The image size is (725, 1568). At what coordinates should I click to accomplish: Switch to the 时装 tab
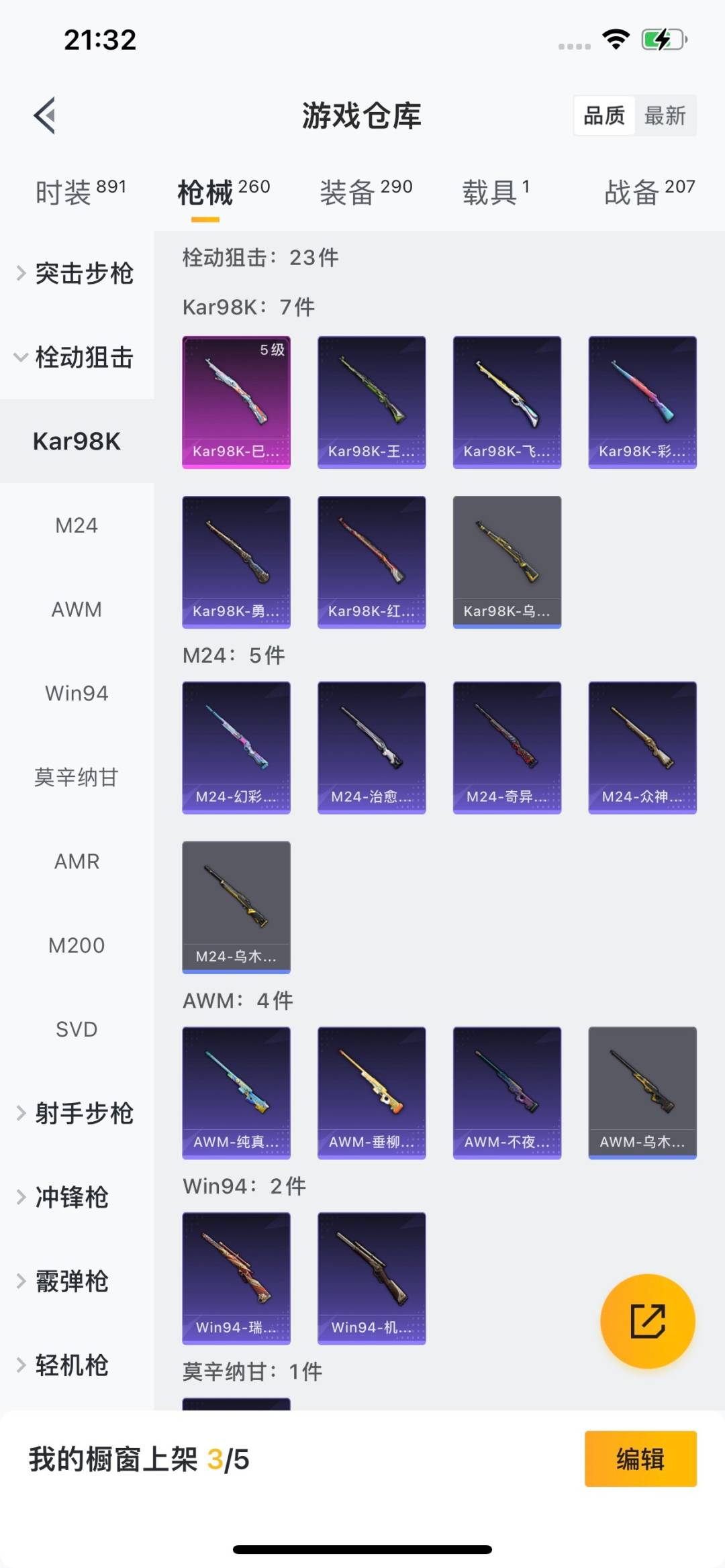(x=81, y=193)
